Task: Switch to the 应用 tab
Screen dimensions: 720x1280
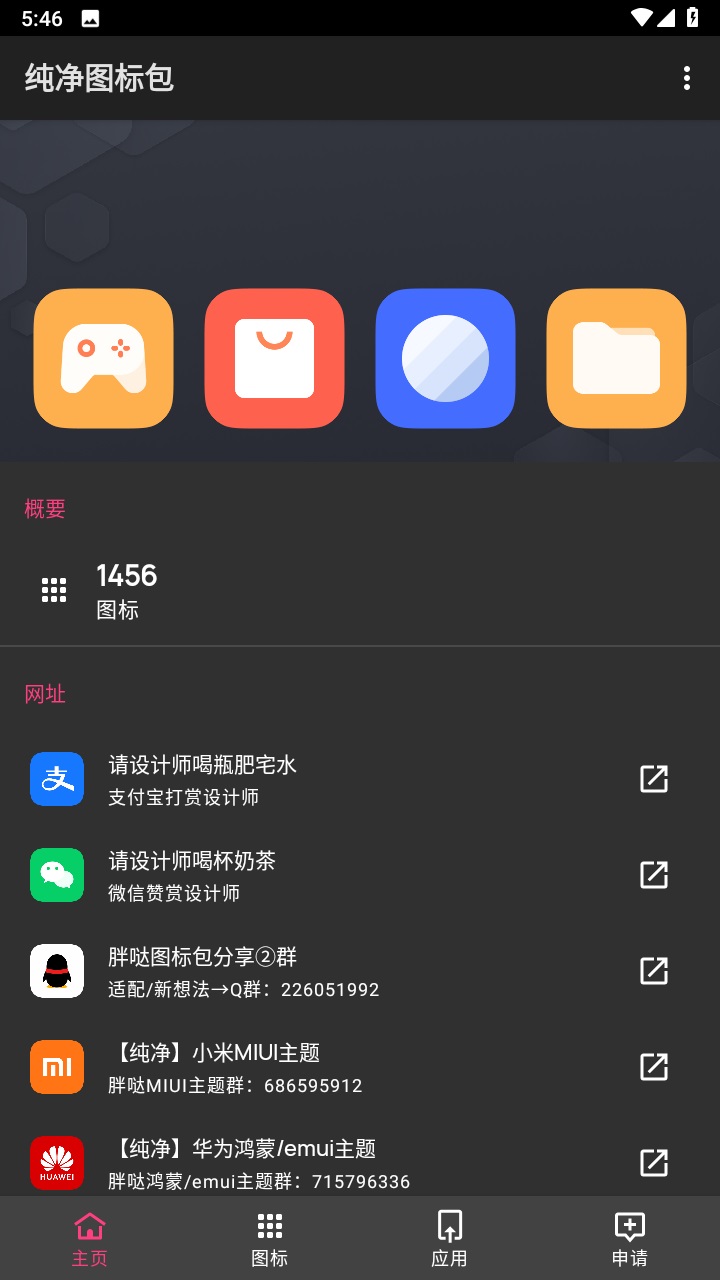Action: click(450, 1237)
